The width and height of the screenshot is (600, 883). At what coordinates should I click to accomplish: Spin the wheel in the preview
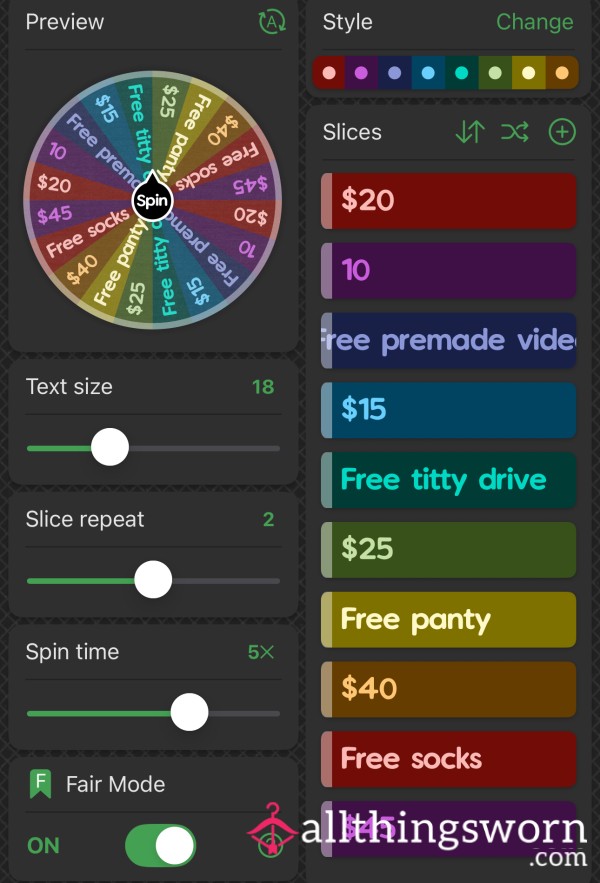[153, 201]
